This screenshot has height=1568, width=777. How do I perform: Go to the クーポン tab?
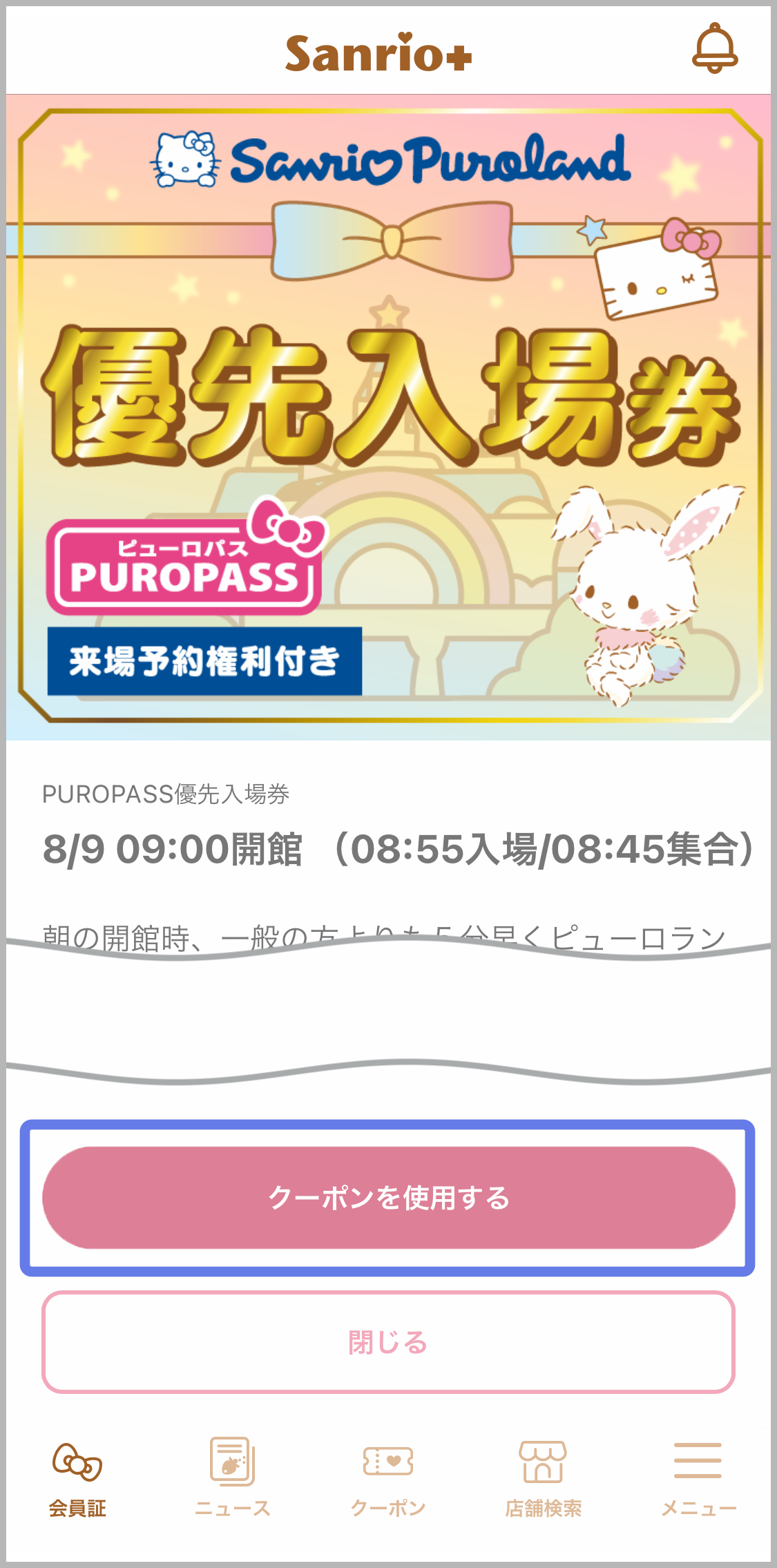(388, 1478)
